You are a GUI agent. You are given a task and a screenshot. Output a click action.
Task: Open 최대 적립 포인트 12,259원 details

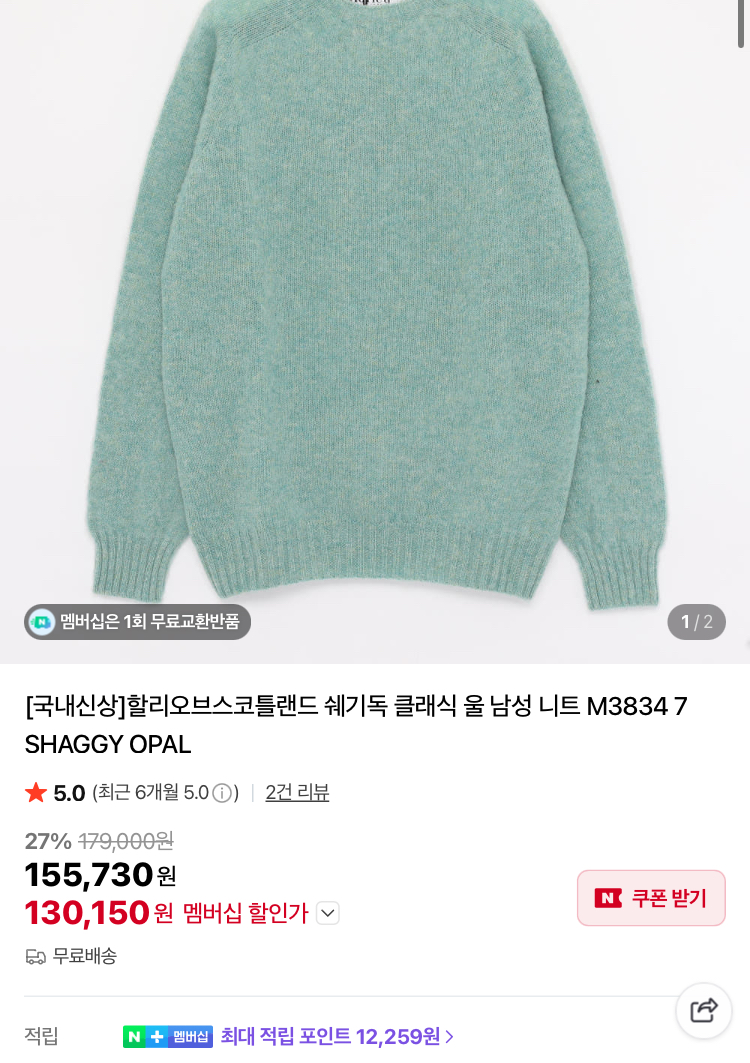coord(337,1036)
